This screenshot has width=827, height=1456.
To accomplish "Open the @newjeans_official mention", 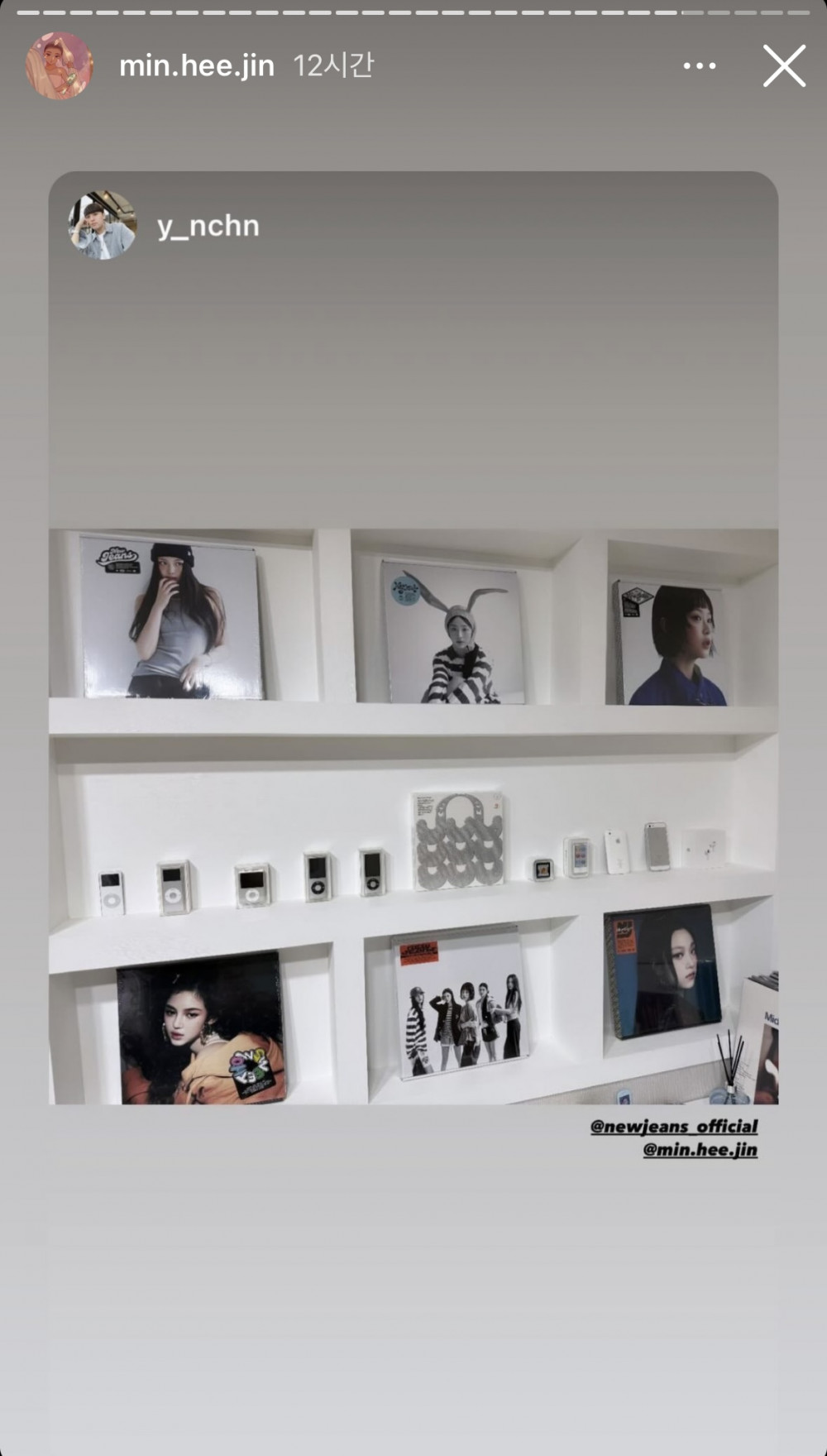I will coord(674,1126).
